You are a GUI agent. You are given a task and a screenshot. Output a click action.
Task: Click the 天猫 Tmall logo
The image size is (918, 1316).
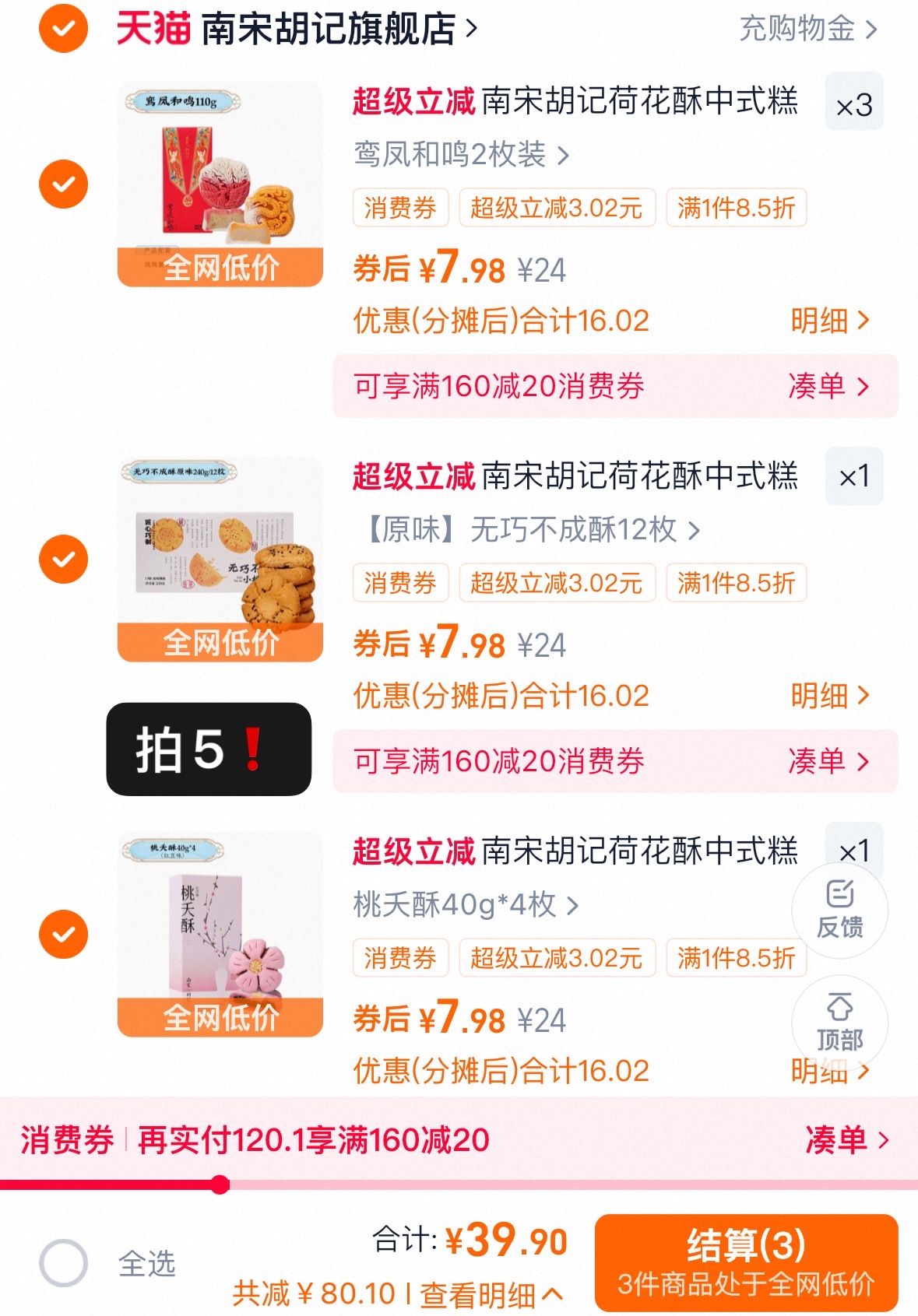click(153, 27)
